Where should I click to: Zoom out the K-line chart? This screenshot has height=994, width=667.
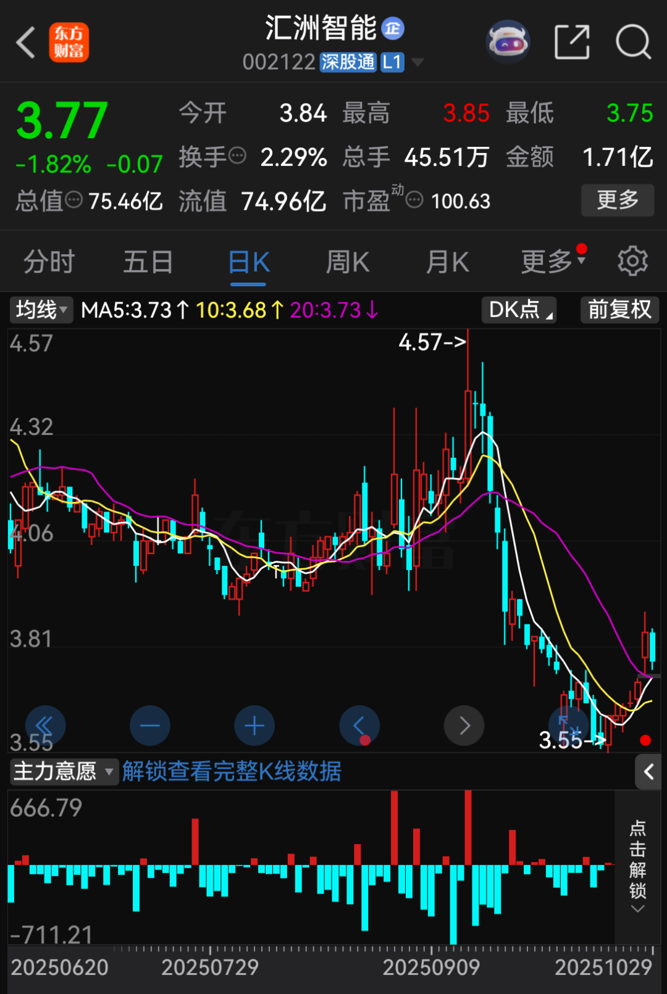click(x=151, y=724)
